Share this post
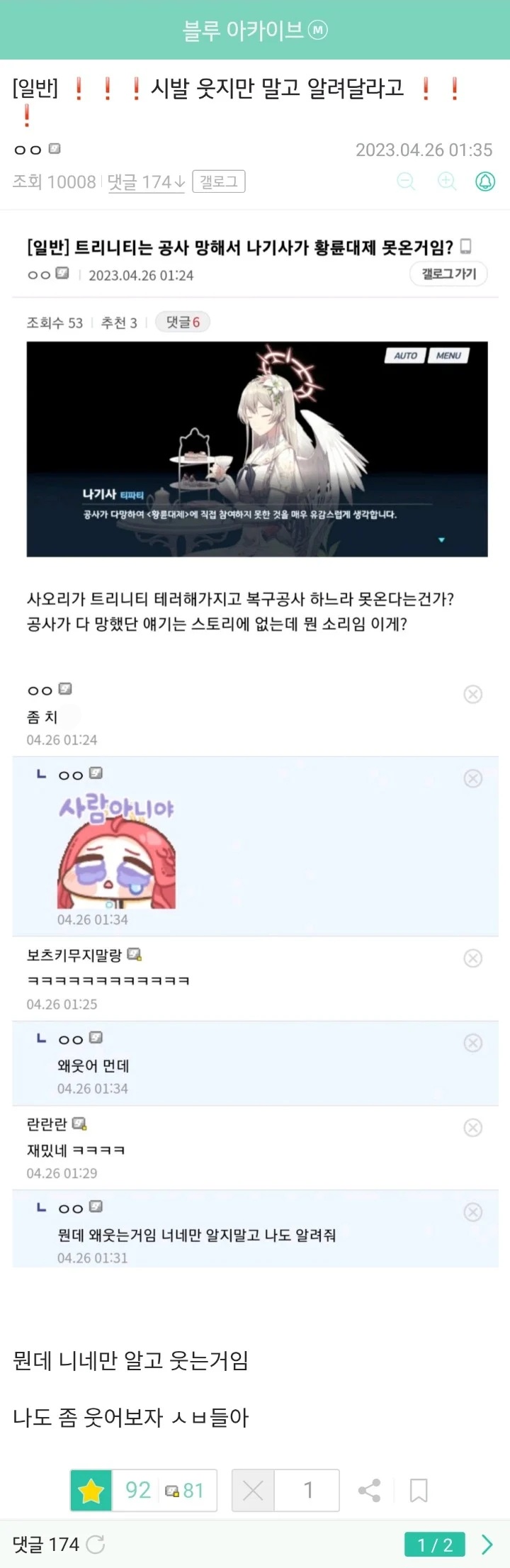 pos(370,1490)
